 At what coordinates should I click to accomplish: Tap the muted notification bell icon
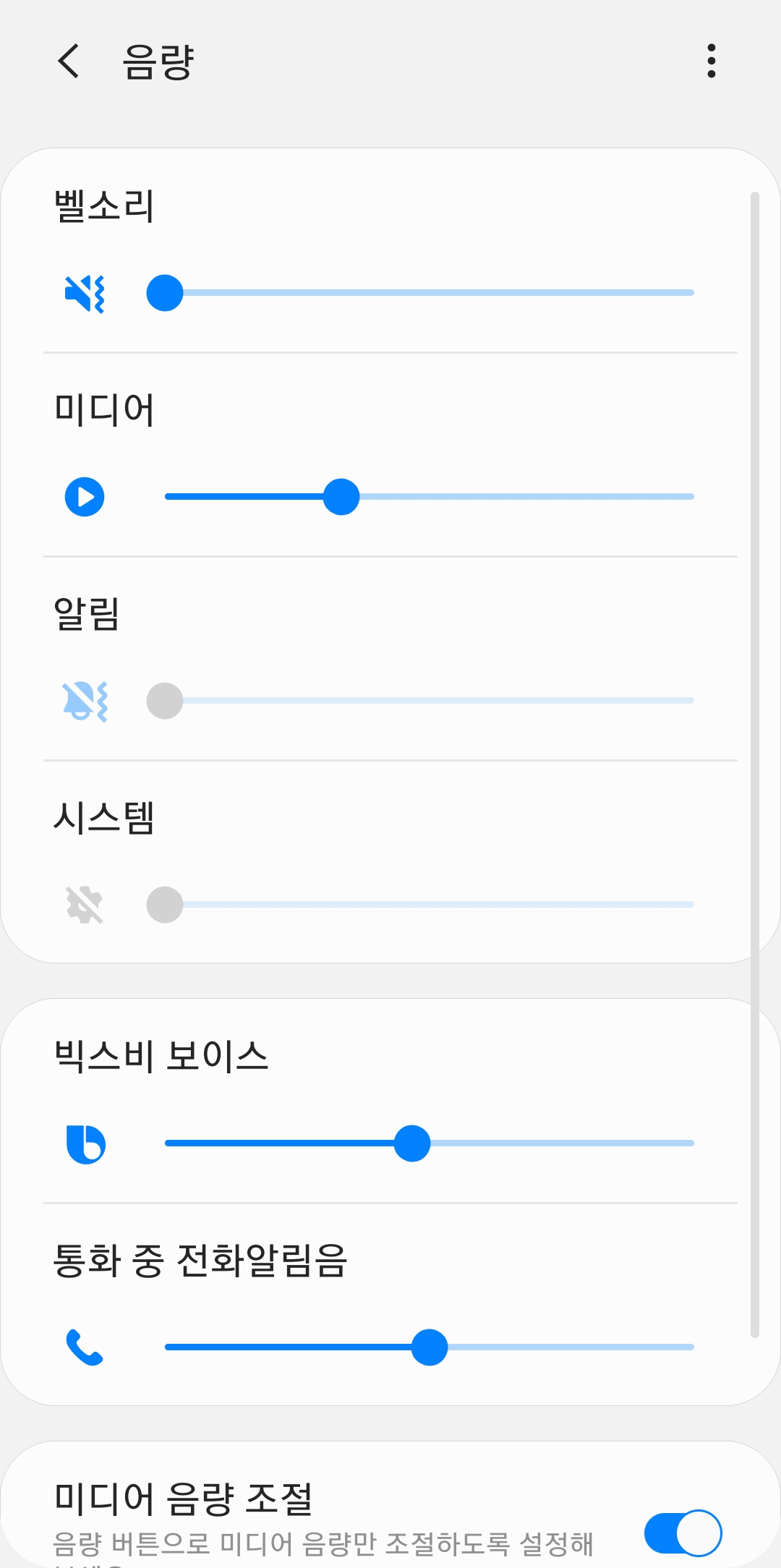pos(83,699)
